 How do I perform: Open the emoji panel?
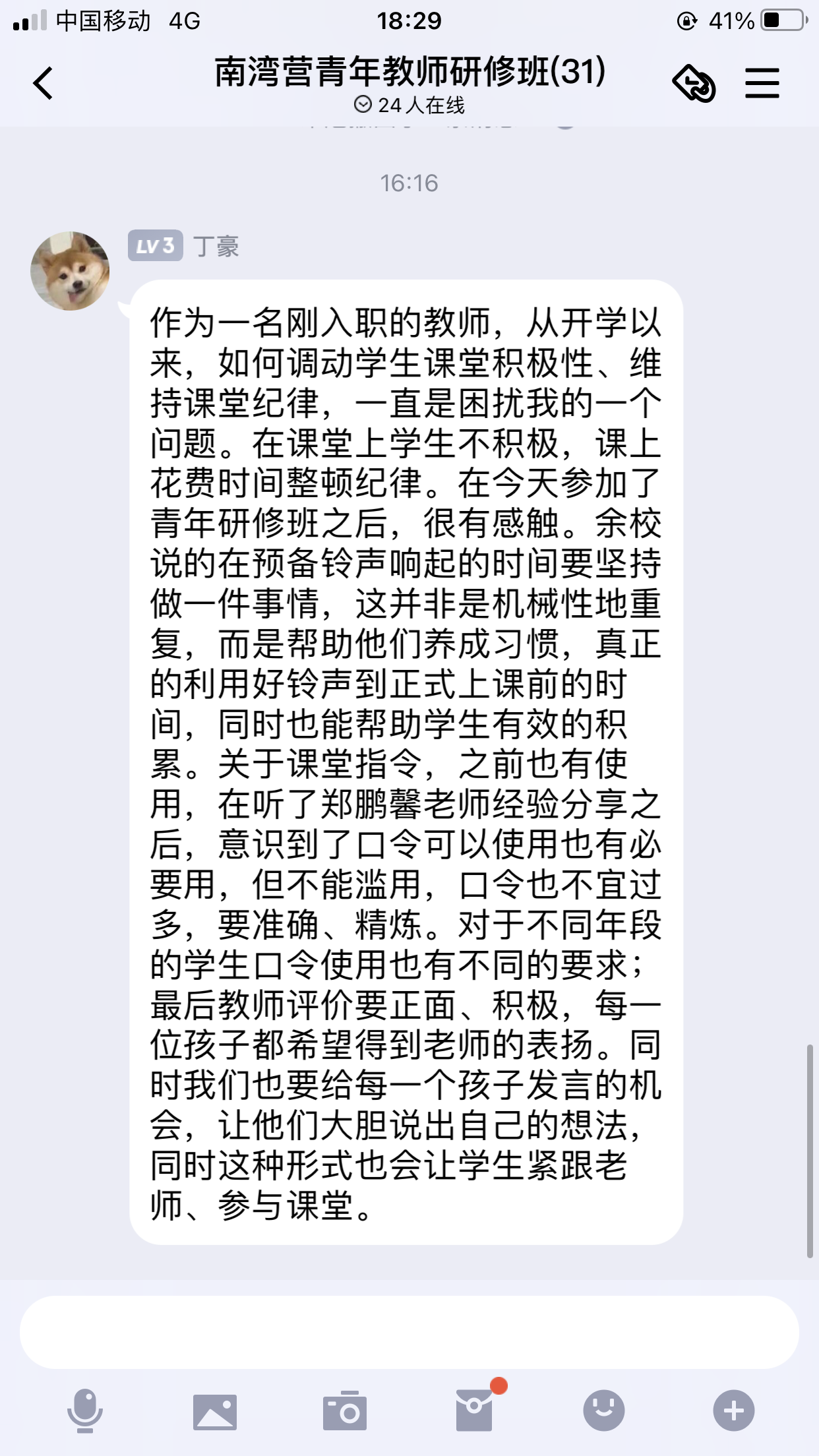coord(603,1411)
